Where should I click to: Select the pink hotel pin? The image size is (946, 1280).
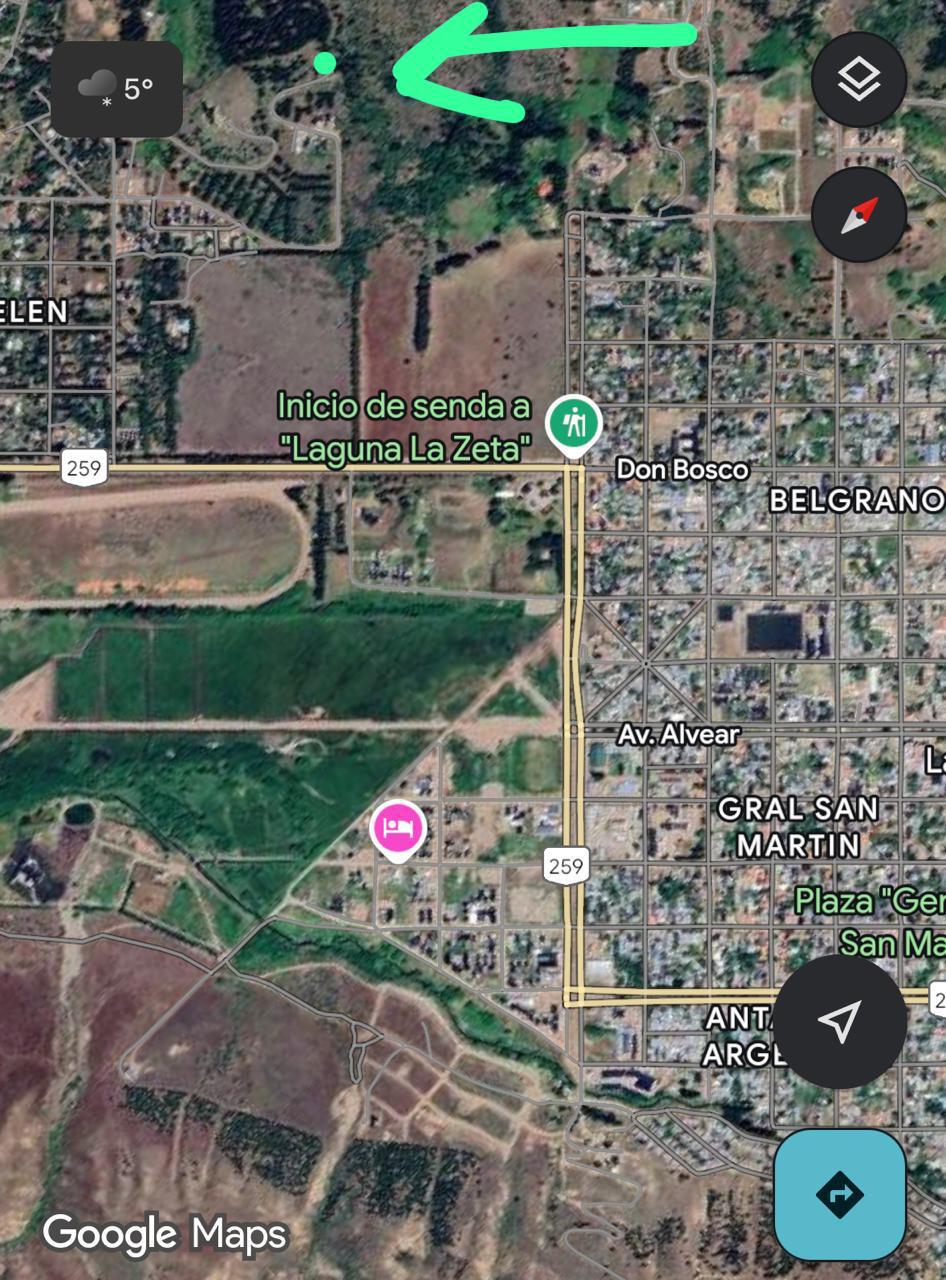pos(398,829)
